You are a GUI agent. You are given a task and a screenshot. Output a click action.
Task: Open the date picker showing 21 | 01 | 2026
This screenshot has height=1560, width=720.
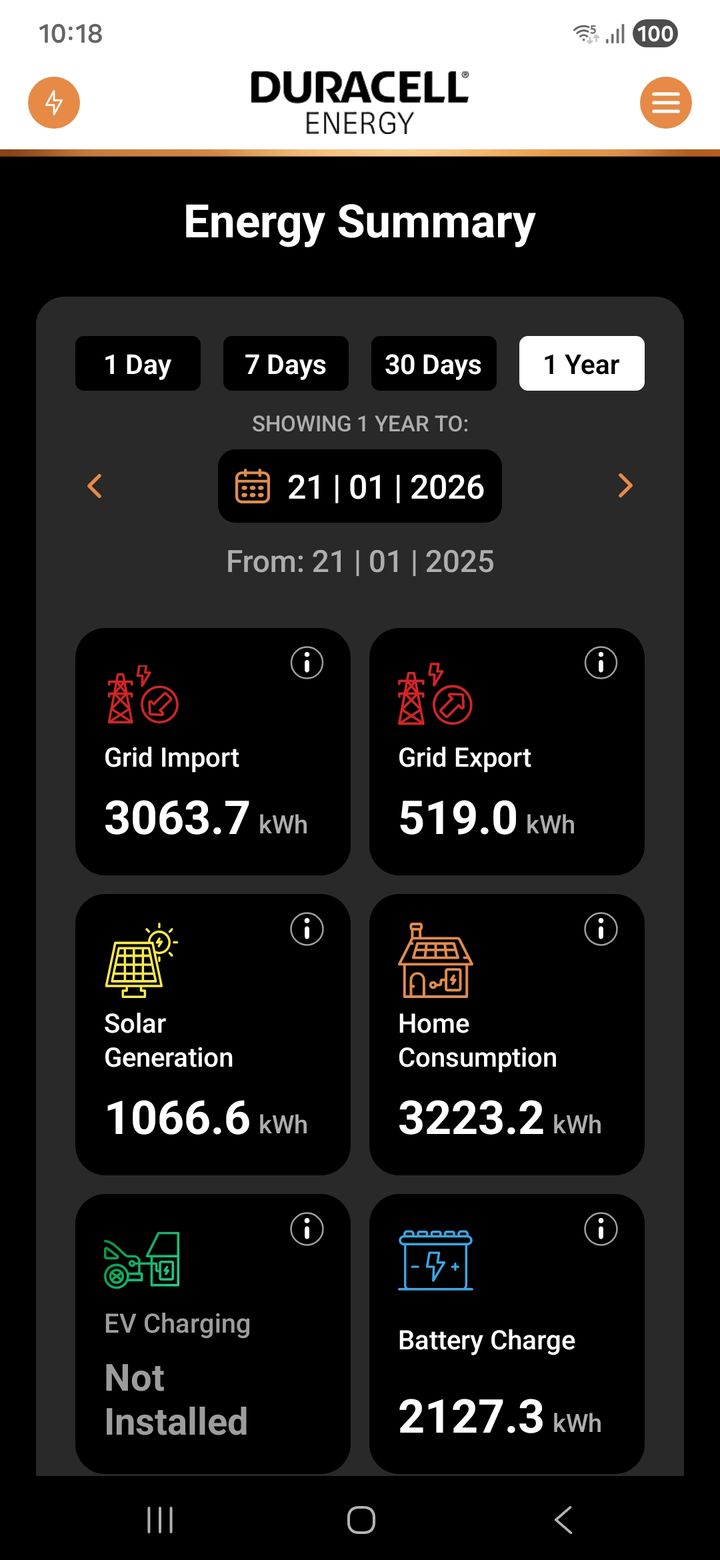point(360,486)
